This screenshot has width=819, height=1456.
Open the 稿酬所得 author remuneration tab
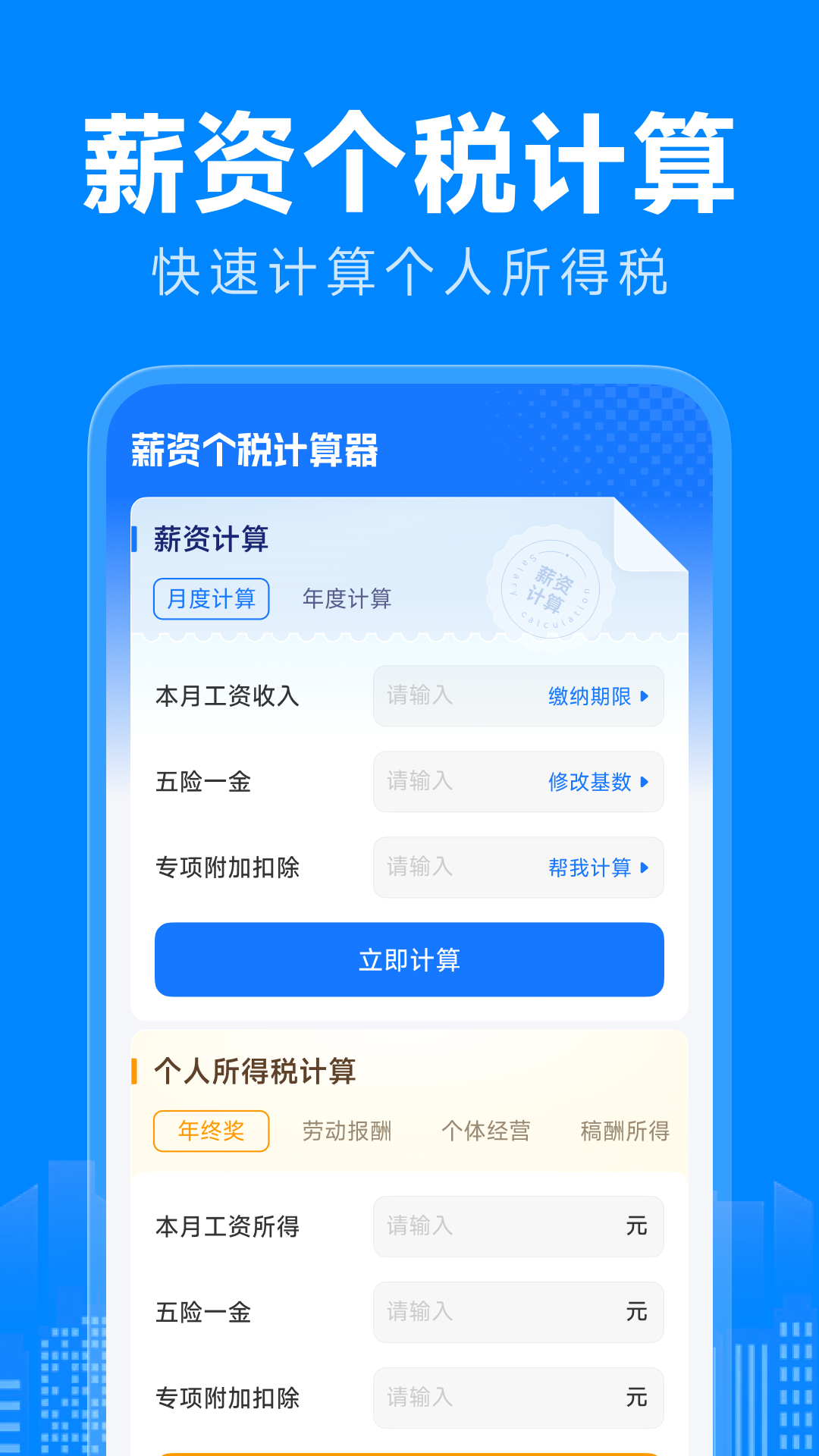[624, 1131]
